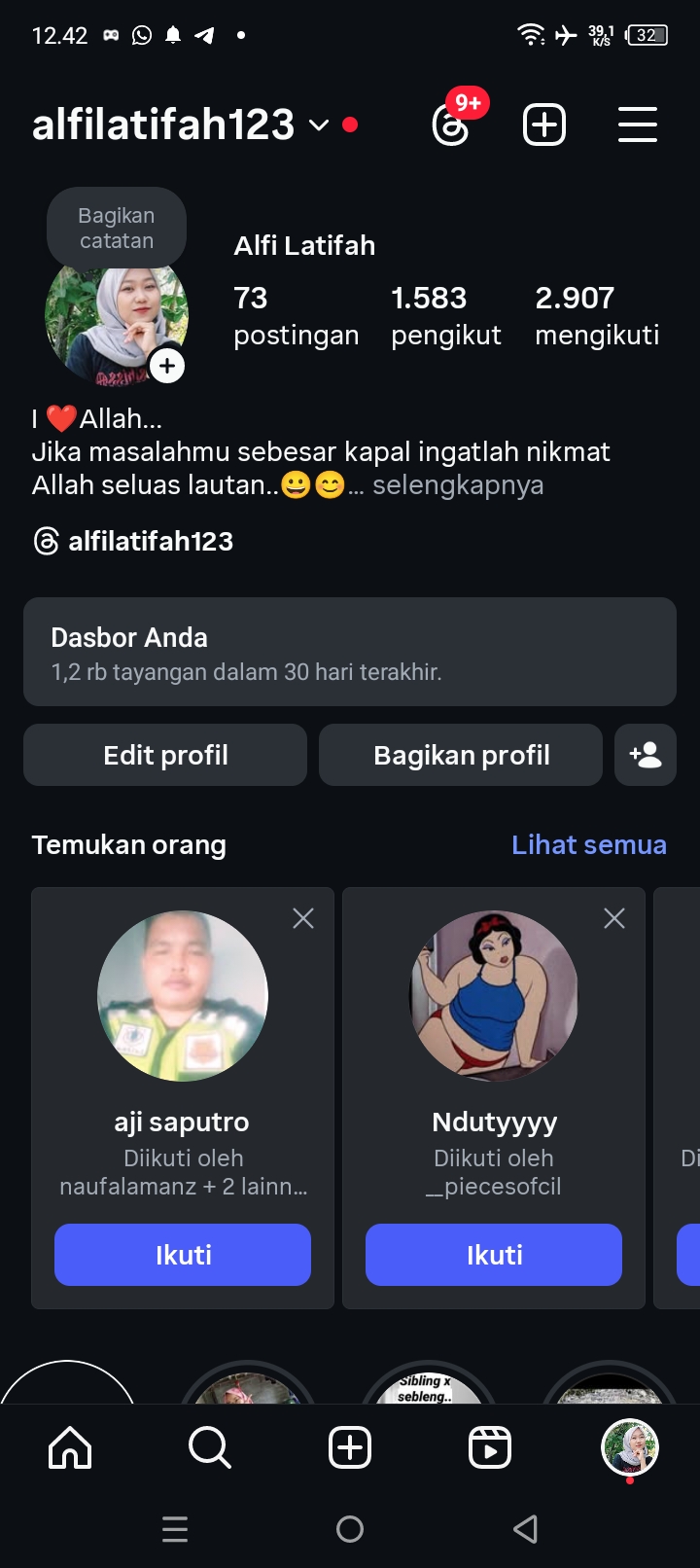Switch to the Search tab
700x1568 pixels.
tap(210, 1447)
